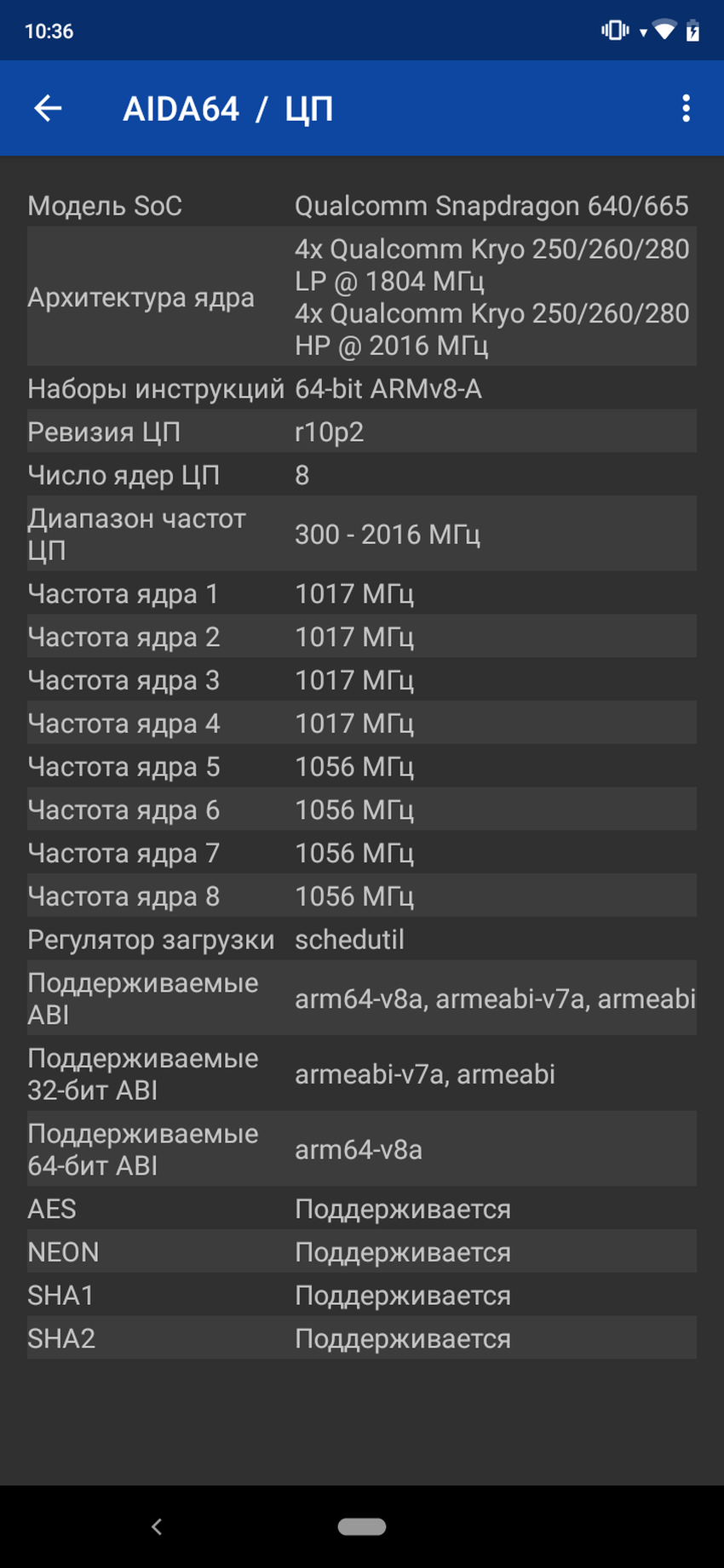Open the three-dot overflow menu
Image resolution: width=724 pixels, height=1568 pixels.
coord(686,108)
